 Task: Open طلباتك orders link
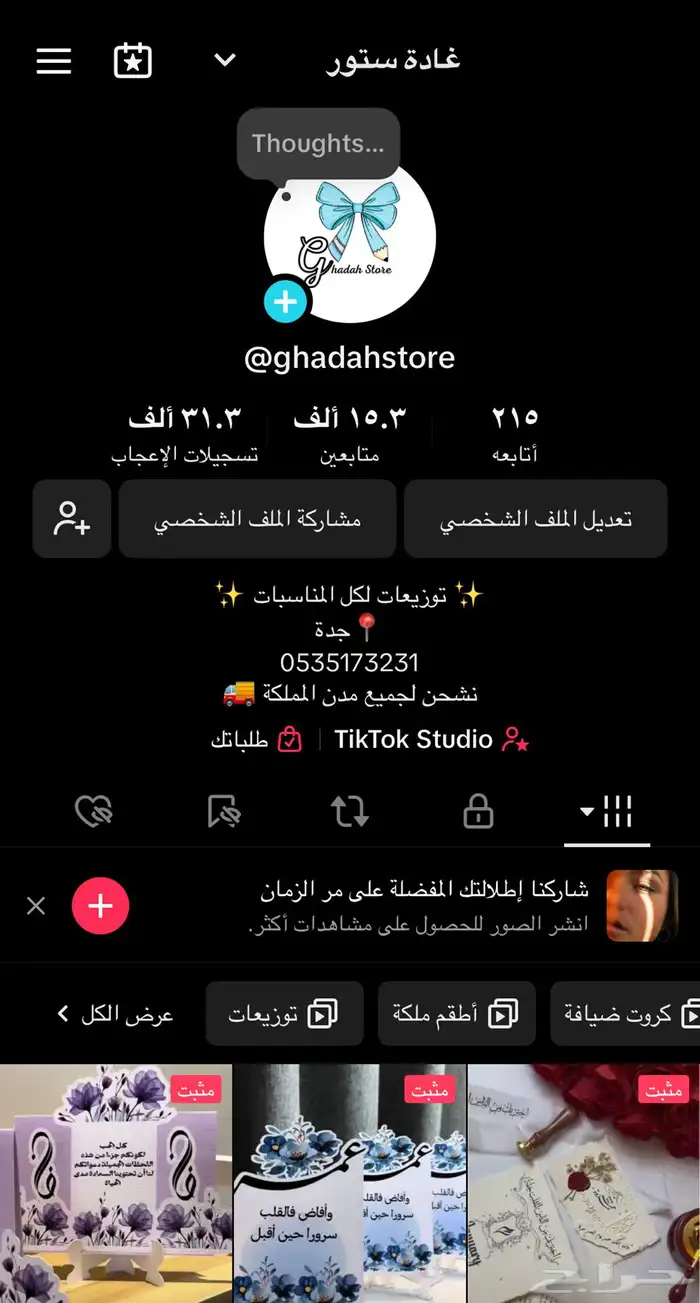pyautogui.click(x=257, y=740)
